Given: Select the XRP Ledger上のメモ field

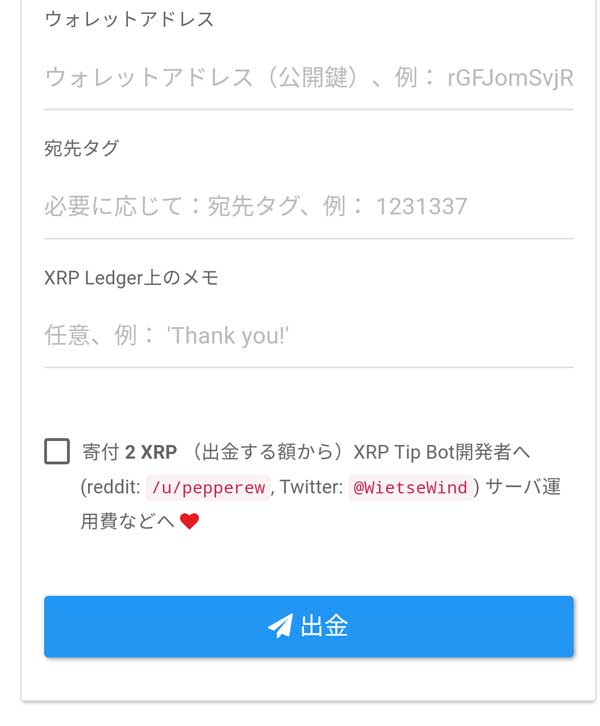Looking at the screenshot, I should pyautogui.click(x=308, y=335).
